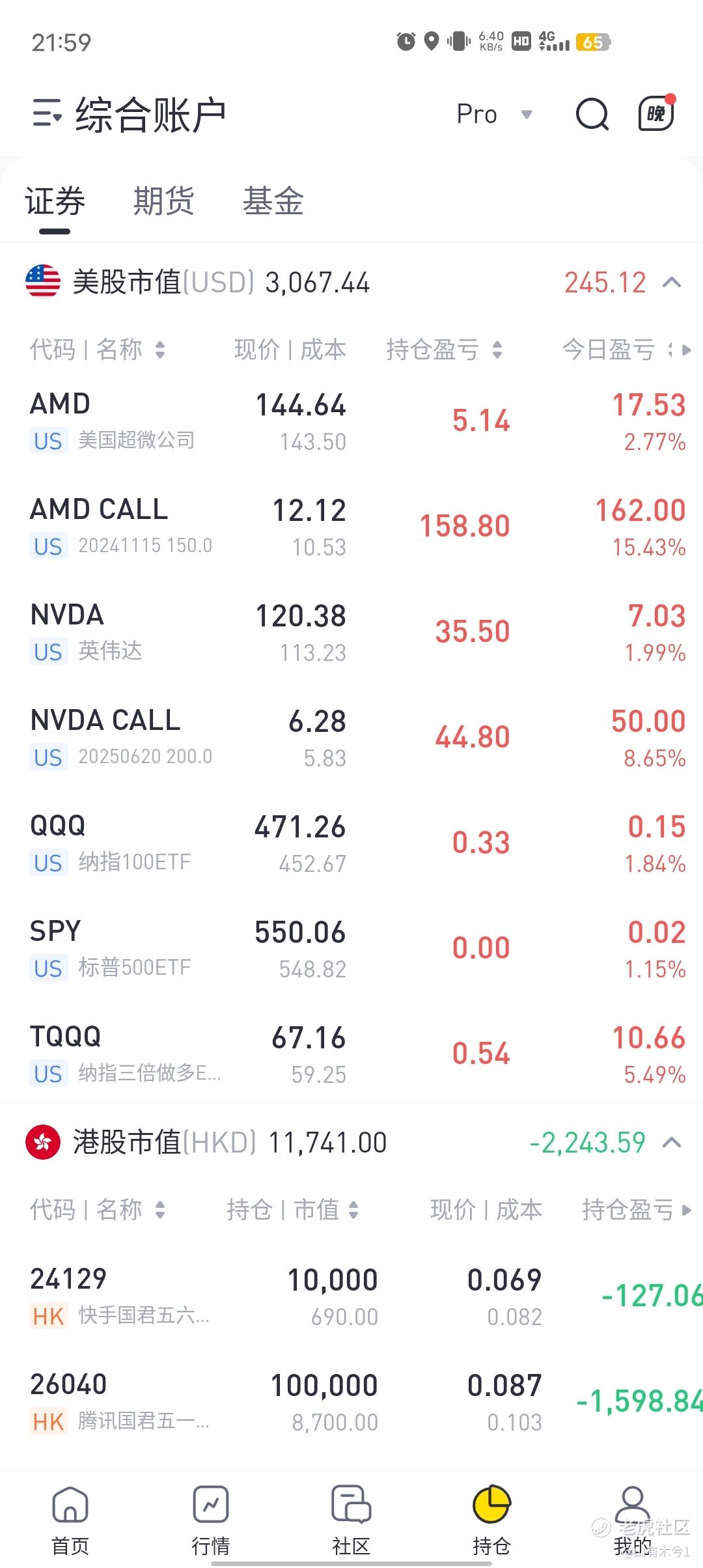
Task: Switch to the 基金 tab
Action: pos(273,201)
